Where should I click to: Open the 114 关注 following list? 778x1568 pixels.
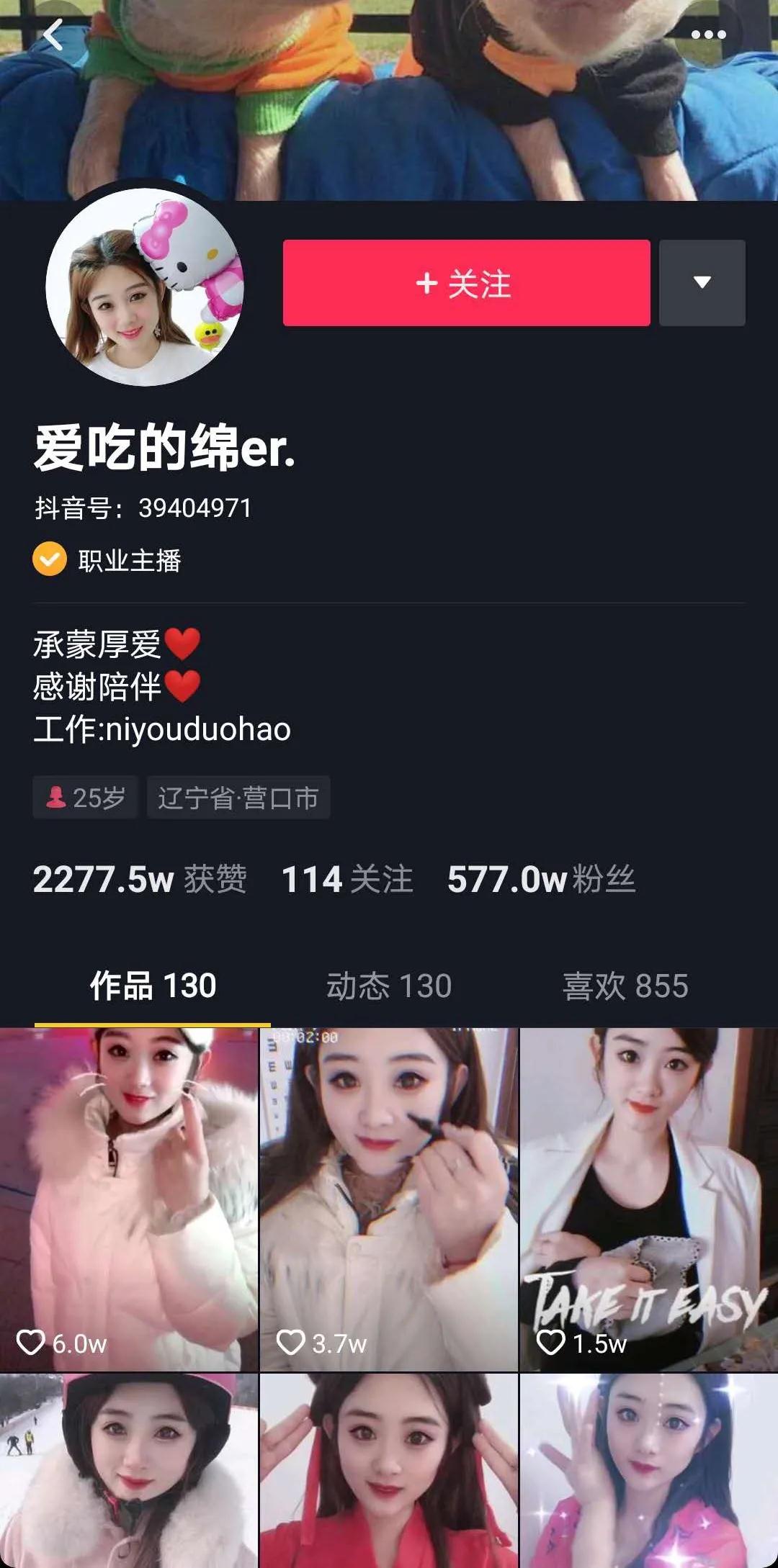pos(347,879)
